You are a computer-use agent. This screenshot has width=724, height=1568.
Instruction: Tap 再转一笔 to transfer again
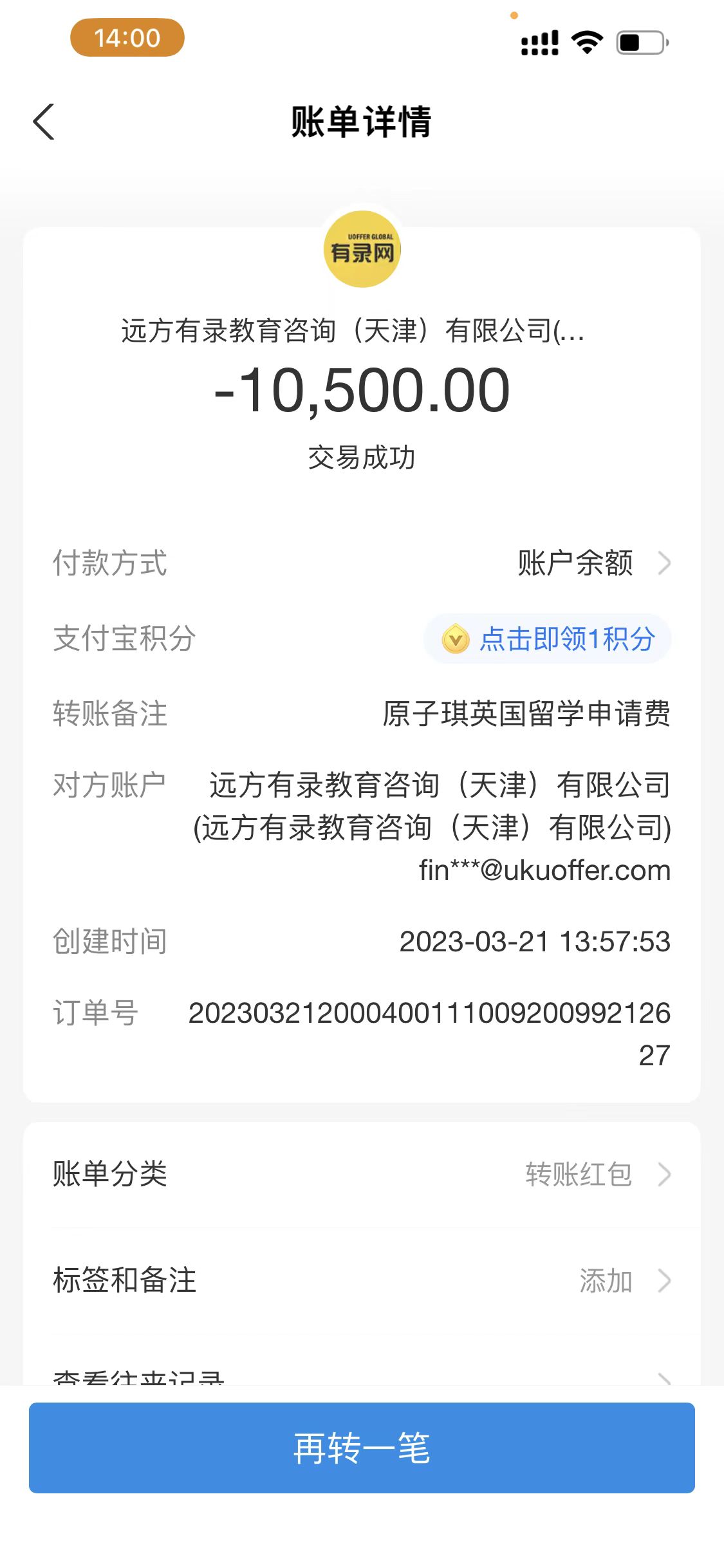[x=362, y=1448]
